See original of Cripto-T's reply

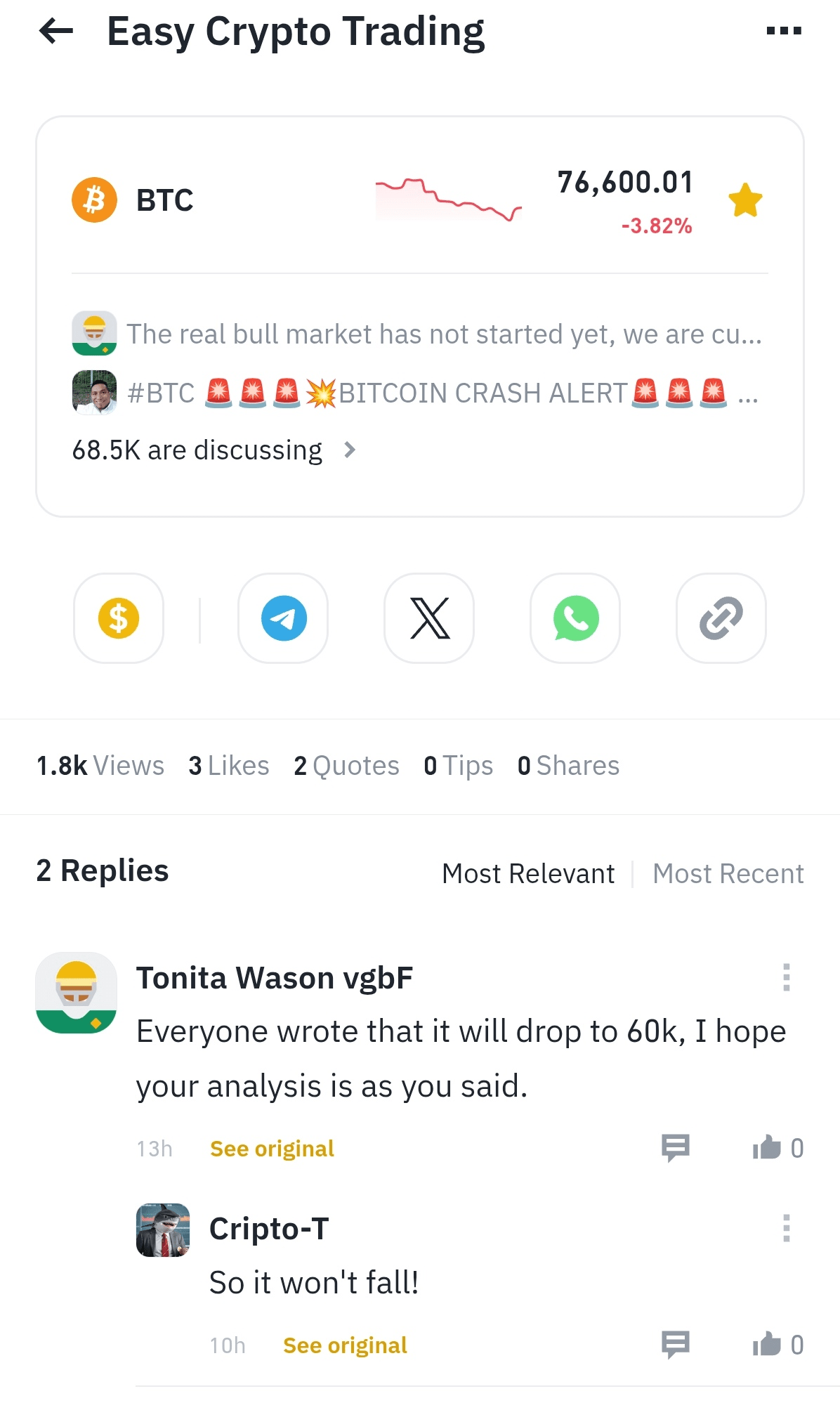coord(345,1345)
